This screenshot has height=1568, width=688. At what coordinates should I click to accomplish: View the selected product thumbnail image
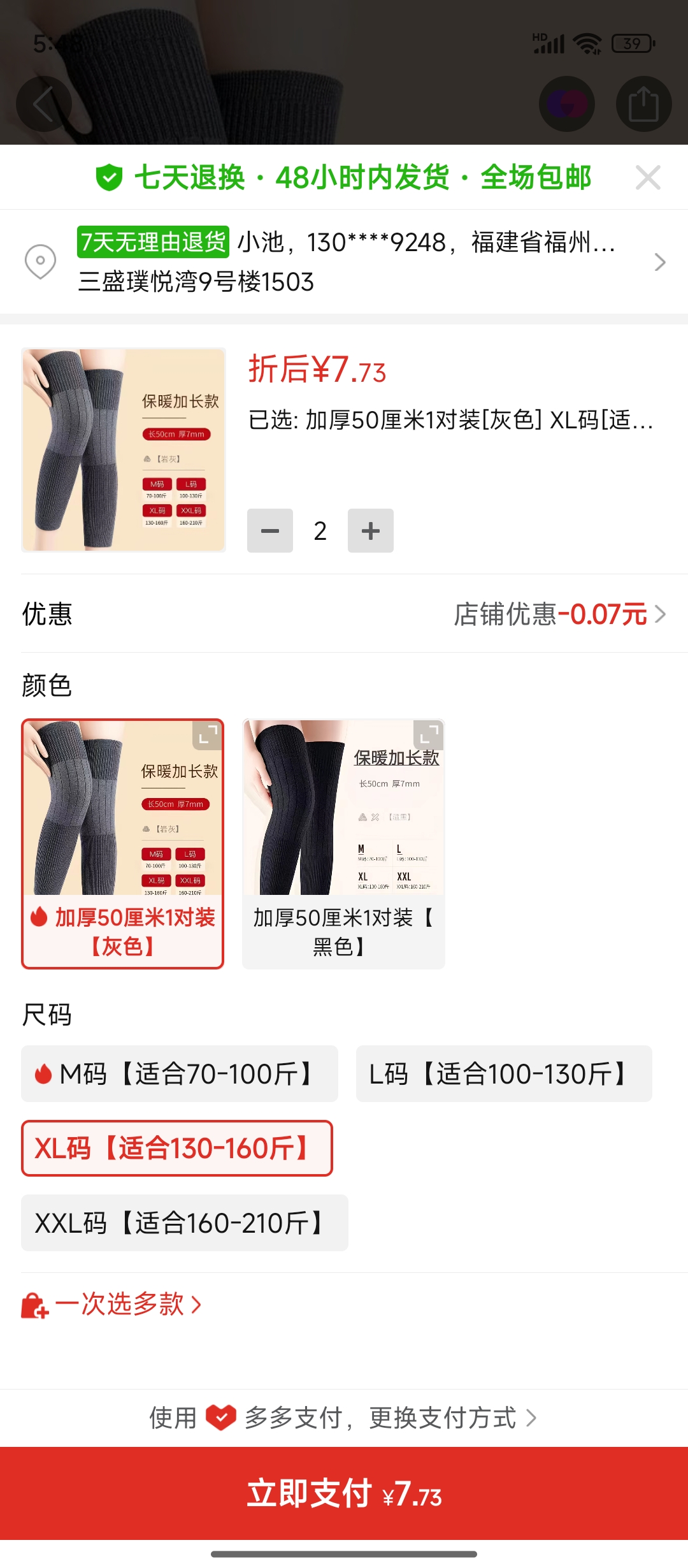pos(124,449)
